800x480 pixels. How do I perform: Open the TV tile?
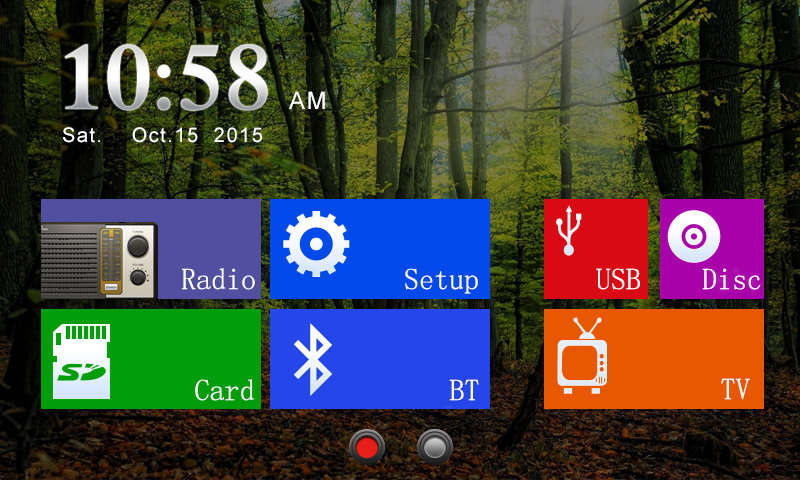pyautogui.click(x=653, y=359)
